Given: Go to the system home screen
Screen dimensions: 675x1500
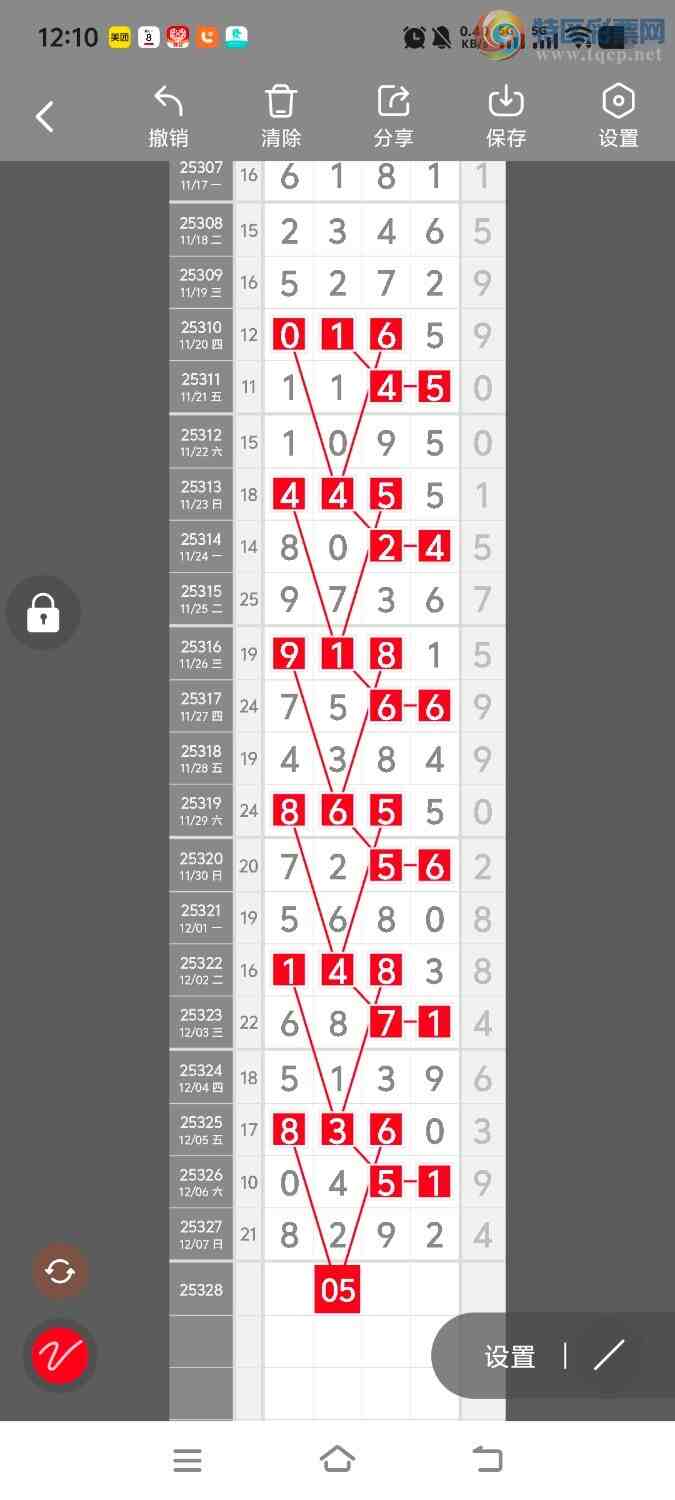Looking at the screenshot, I should click(337, 1460).
